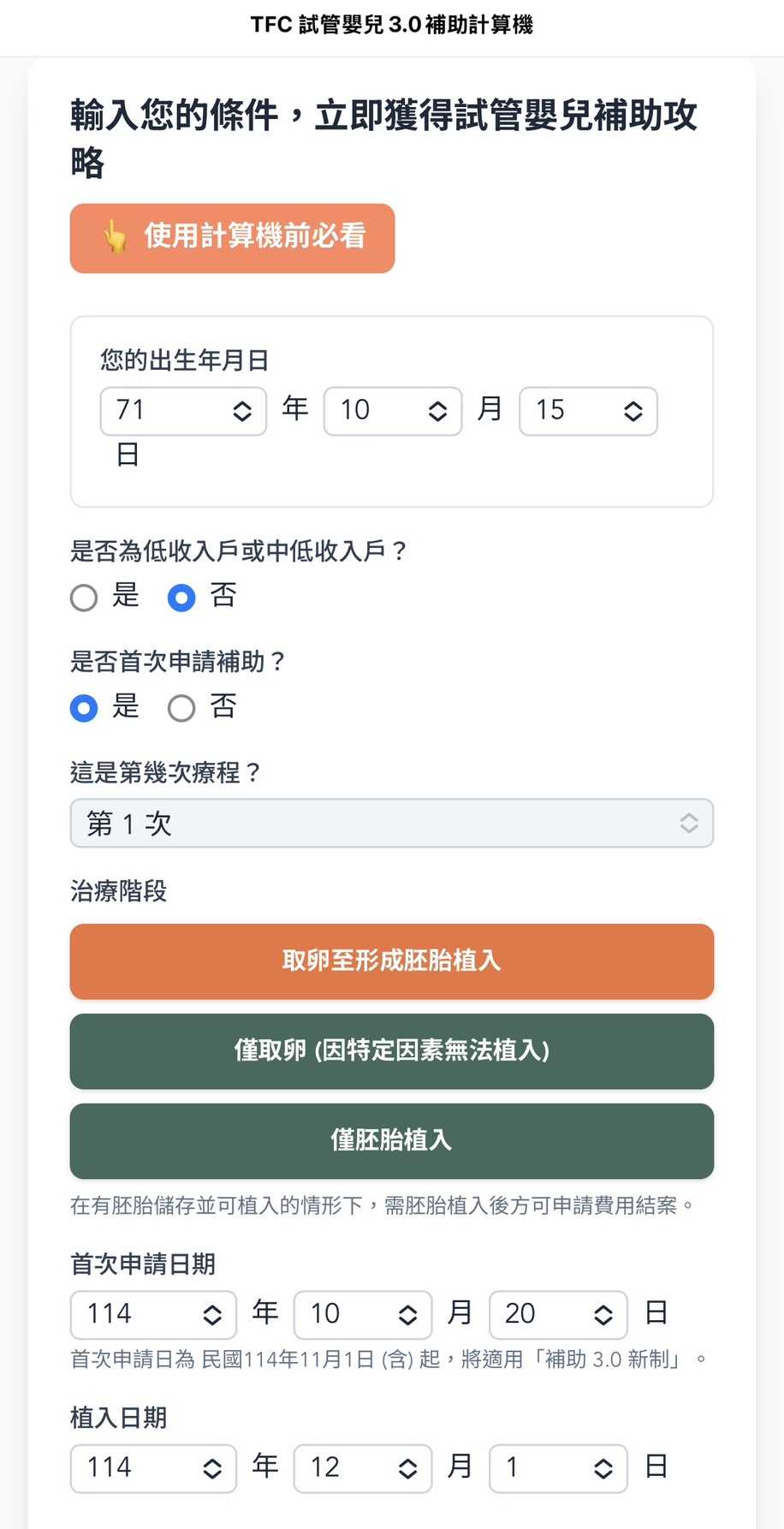Select 是 for low-income household question
784x1529 pixels.
tap(84, 597)
